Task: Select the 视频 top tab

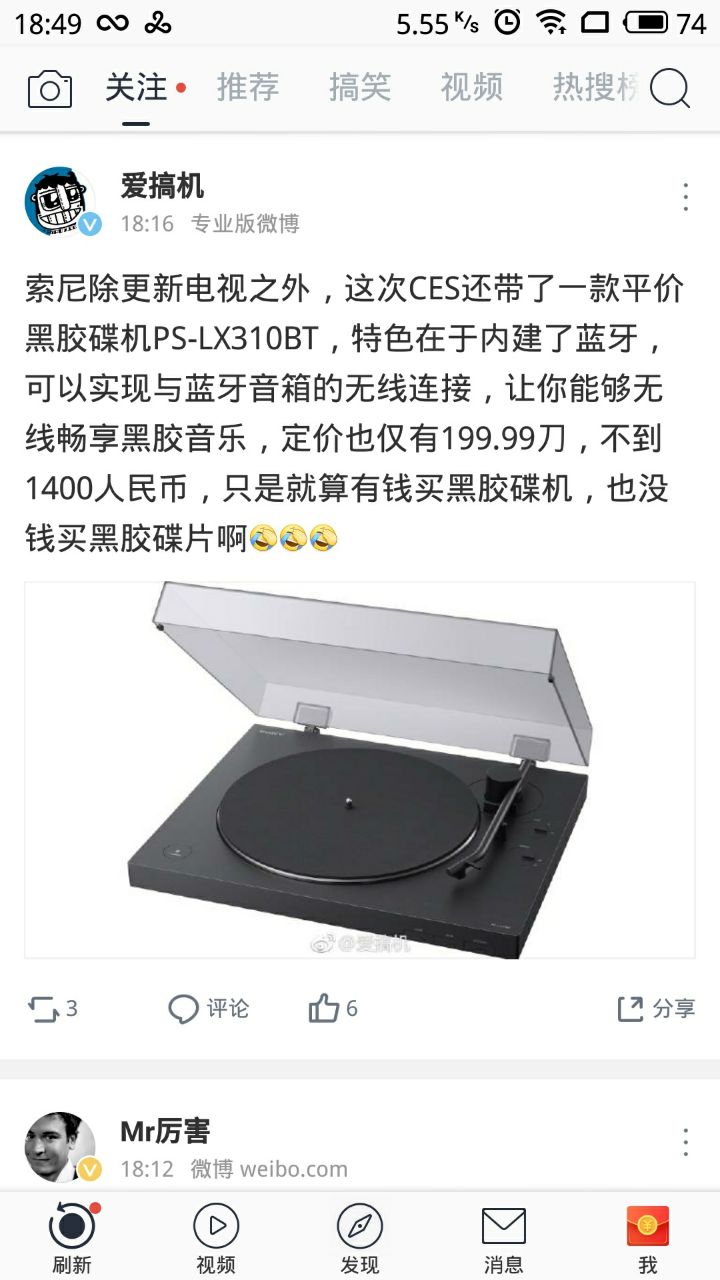Action: click(x=471, y=88)
